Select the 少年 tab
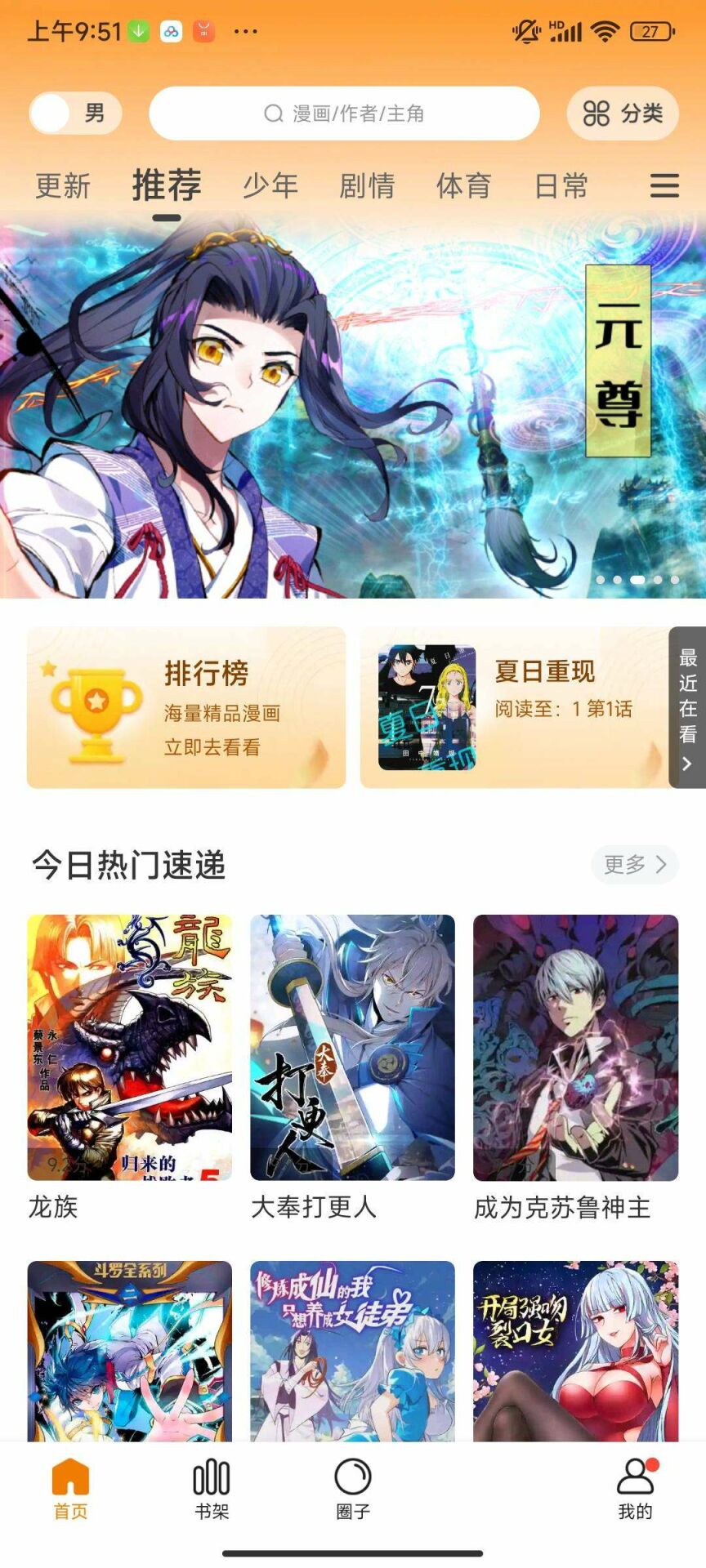The width and height of the screenshot is (706, 1568). [x=270, y=186]
